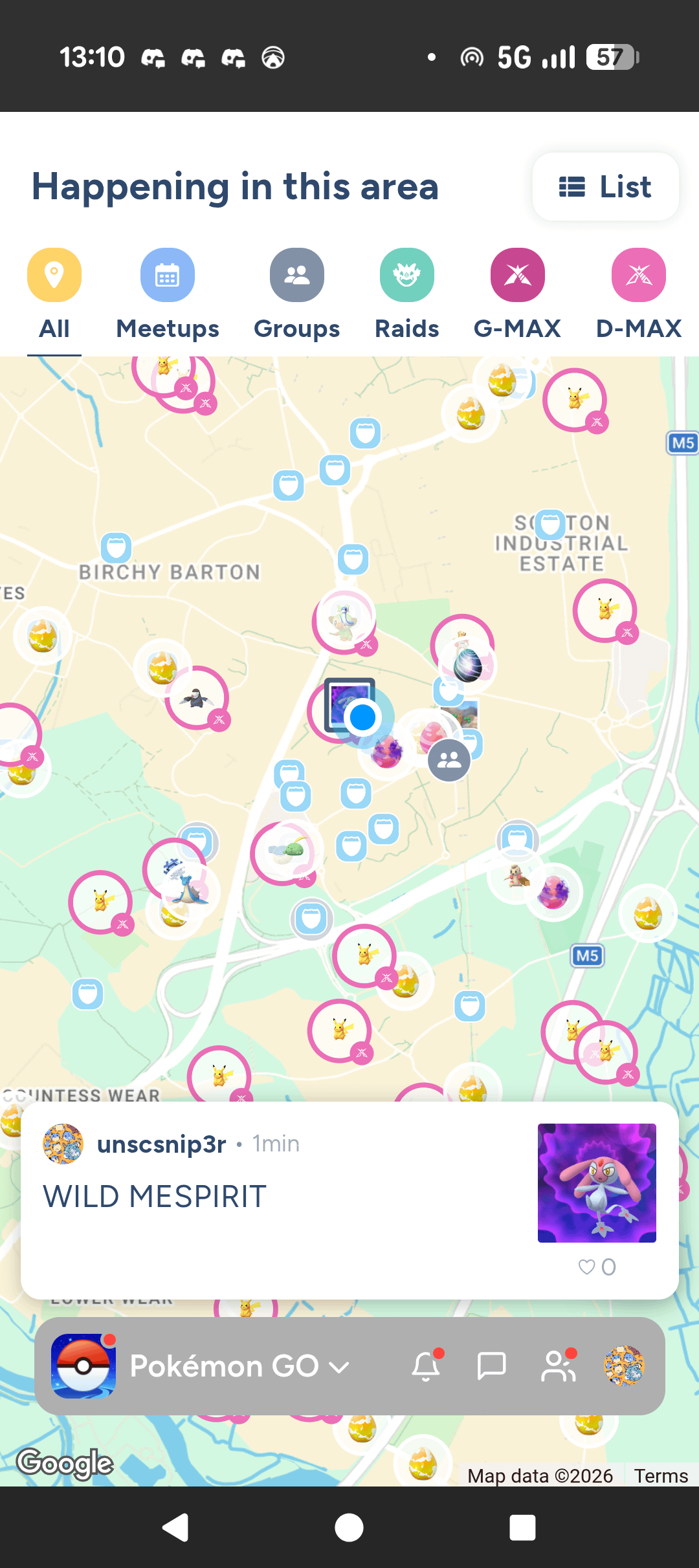
Task: Switch to List view
Action: coord(605,187)
